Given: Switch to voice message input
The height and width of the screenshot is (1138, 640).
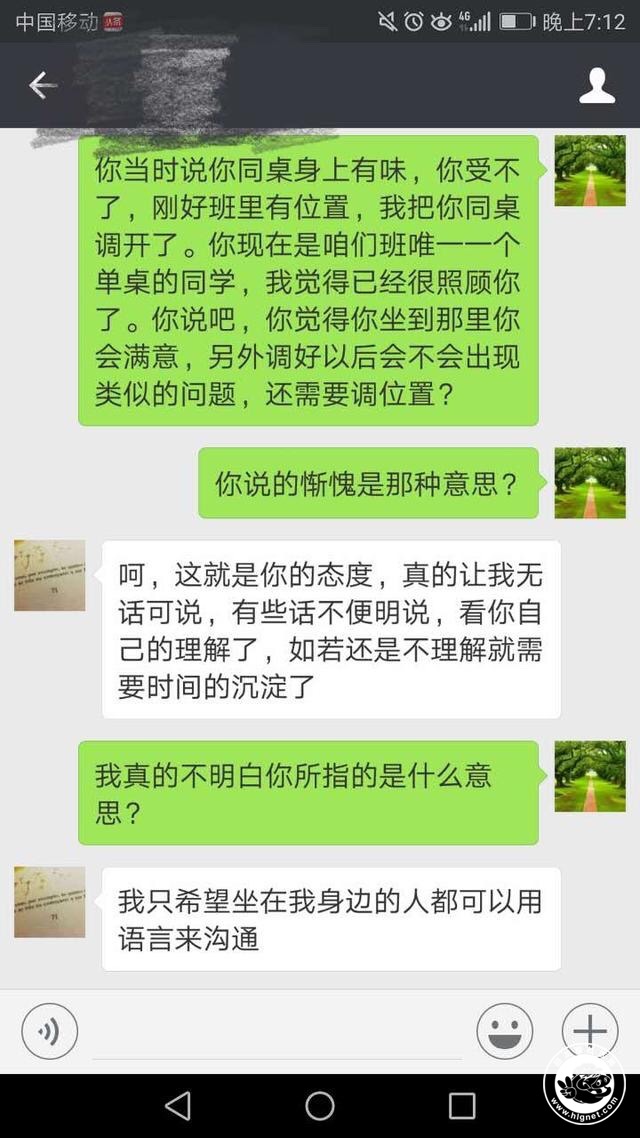Looking at the screenshot, I should 49,1031.
